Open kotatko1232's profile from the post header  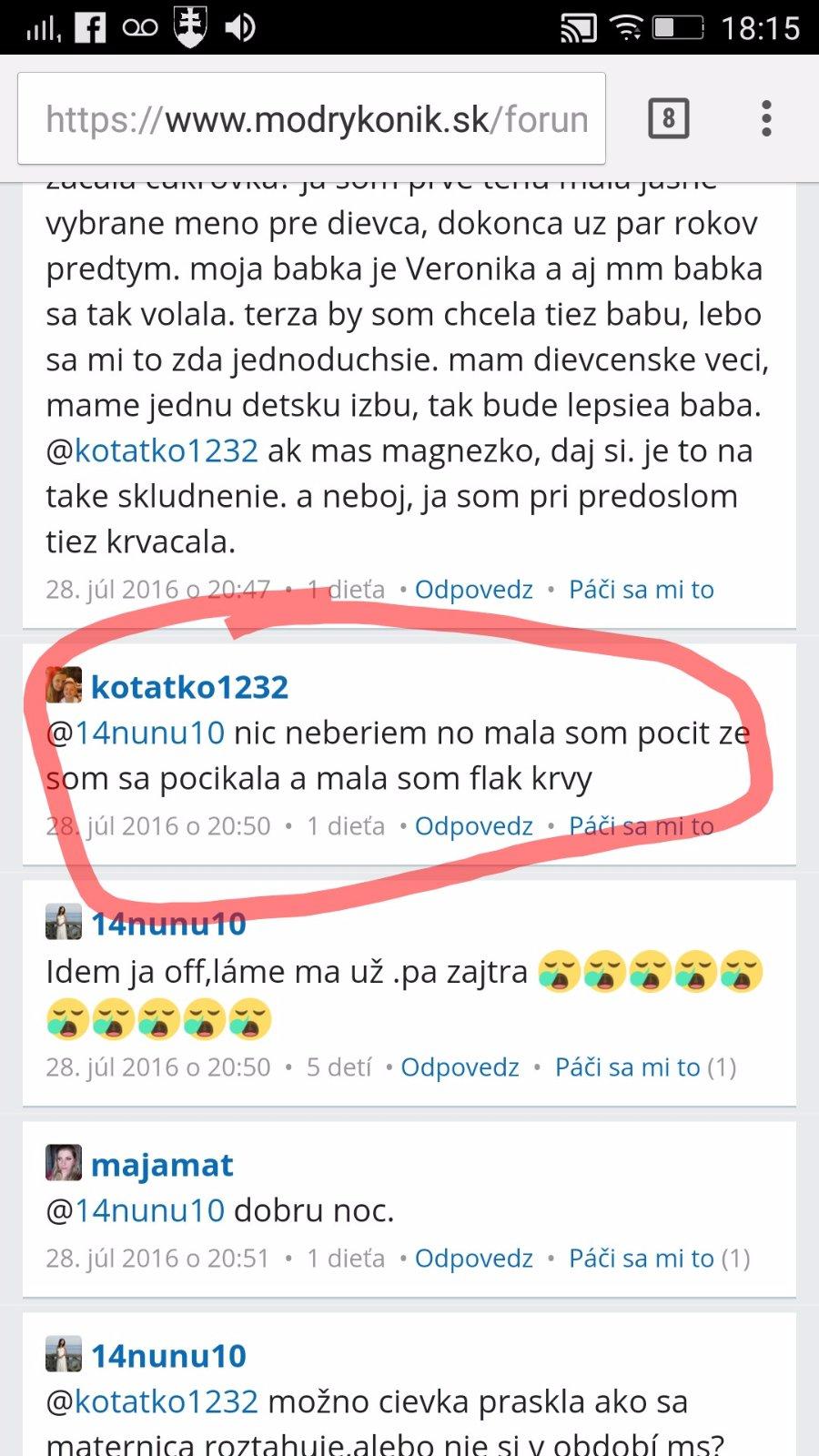189,687
